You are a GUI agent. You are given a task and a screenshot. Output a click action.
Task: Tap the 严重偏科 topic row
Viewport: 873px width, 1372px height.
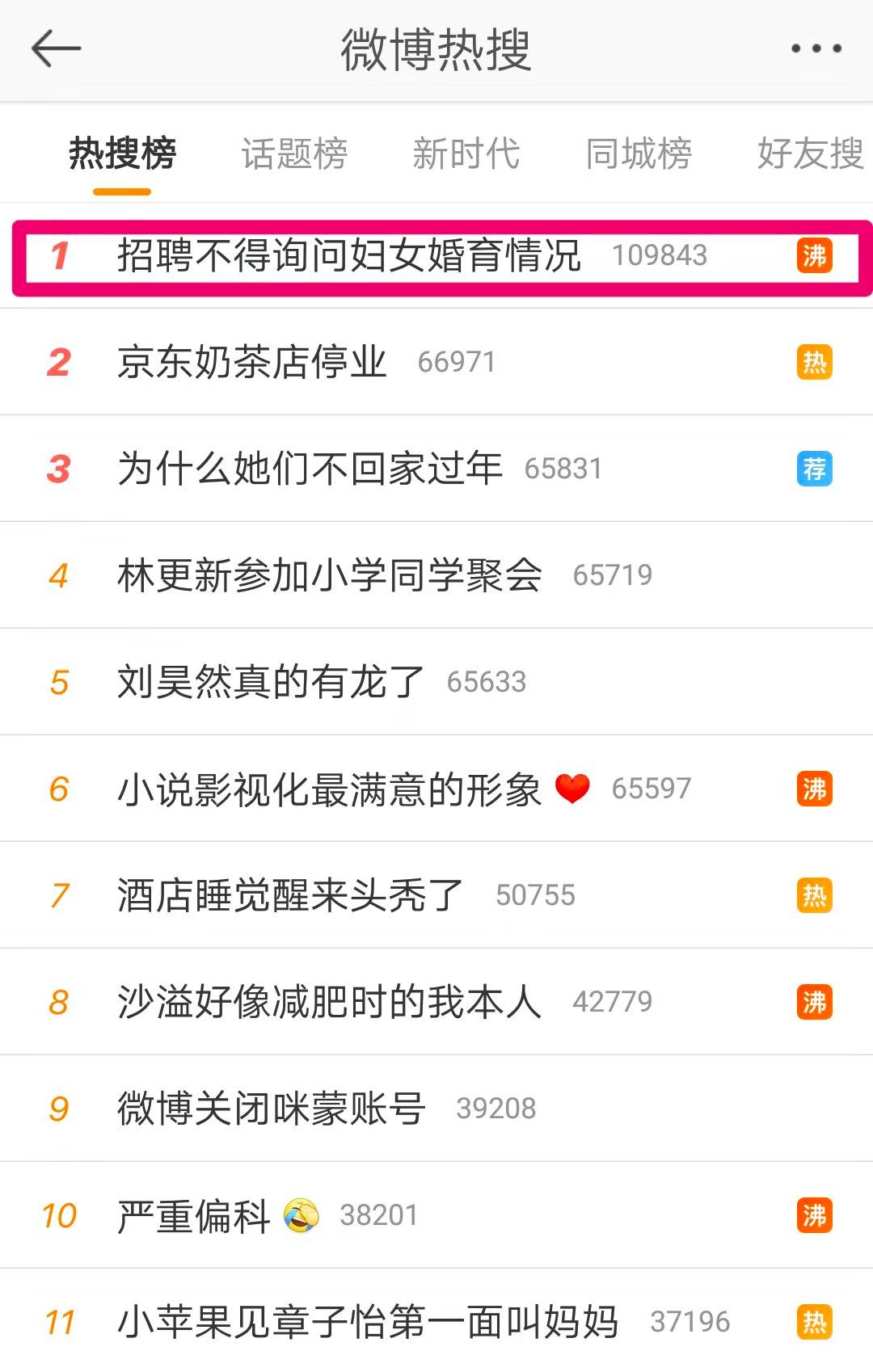(x=194, y=1215)
